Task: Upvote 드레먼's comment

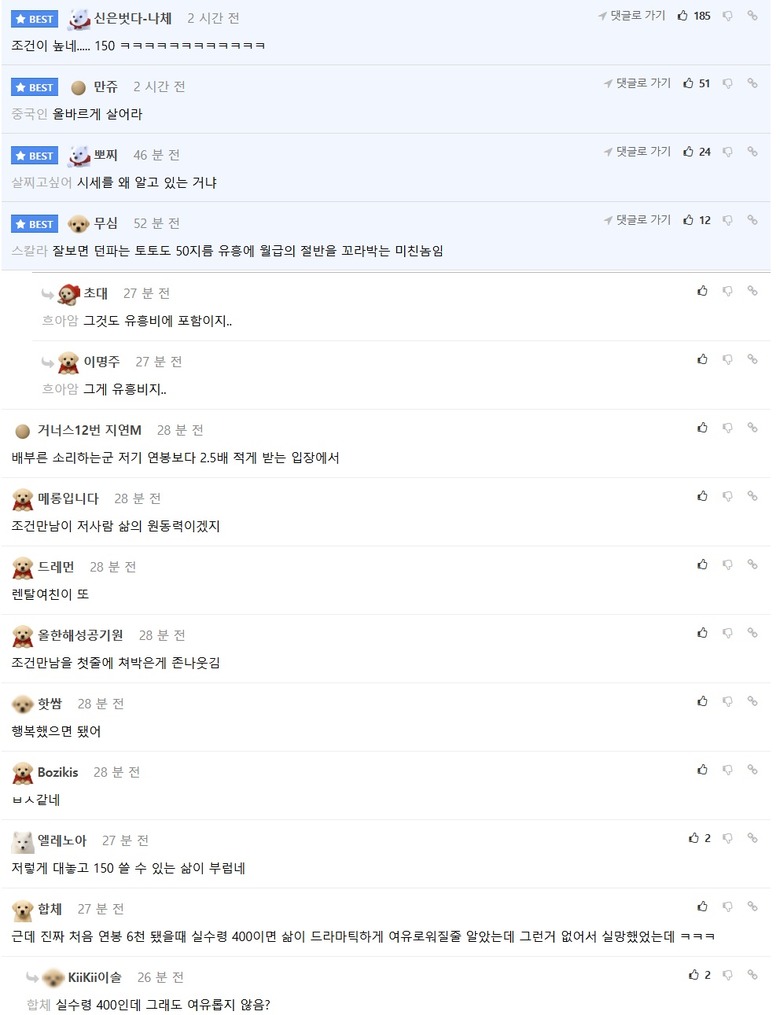Action: (702, 564)
